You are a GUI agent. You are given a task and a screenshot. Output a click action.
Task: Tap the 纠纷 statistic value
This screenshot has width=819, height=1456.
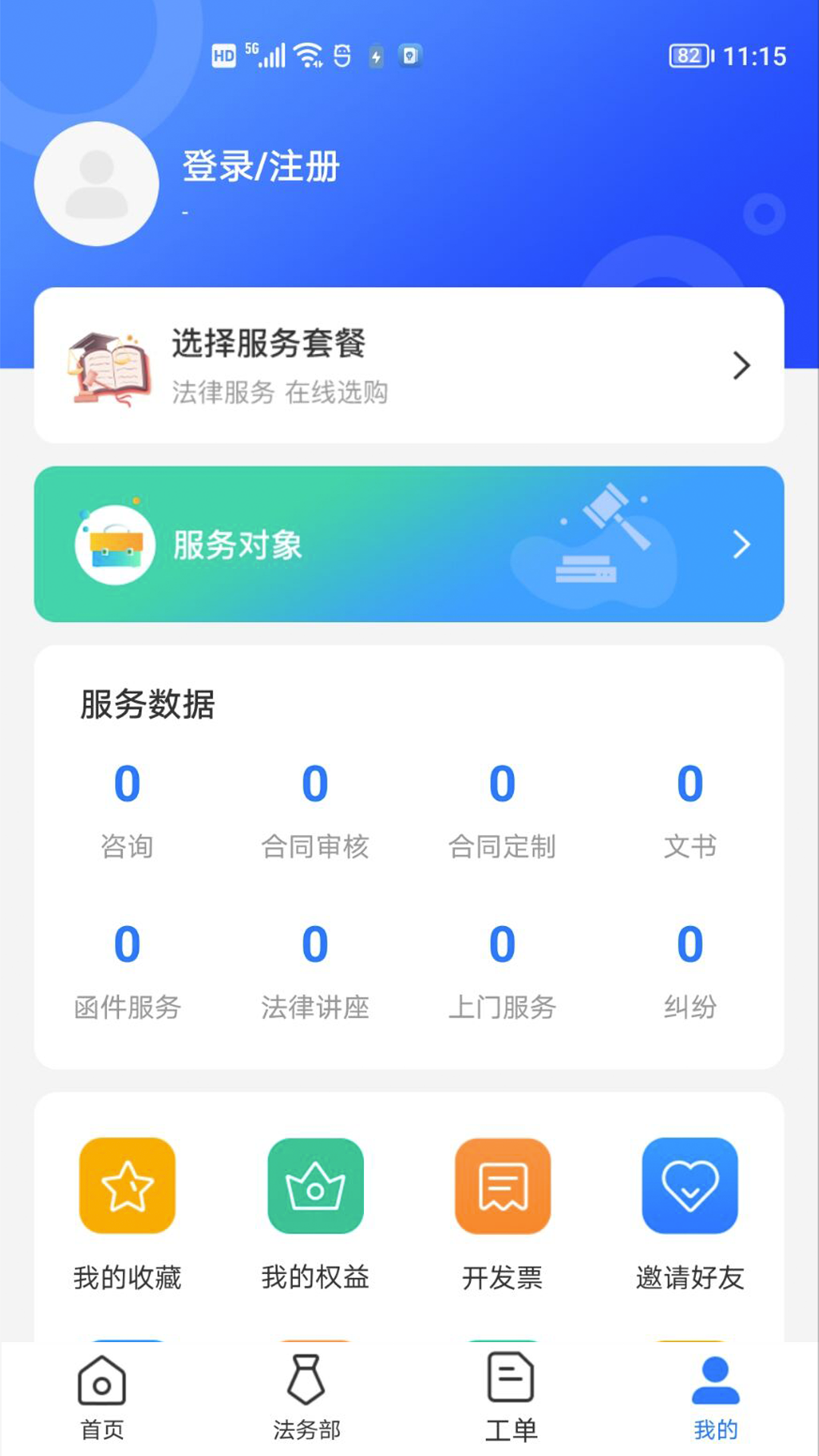pyautogui.click(x=689, y=946)
